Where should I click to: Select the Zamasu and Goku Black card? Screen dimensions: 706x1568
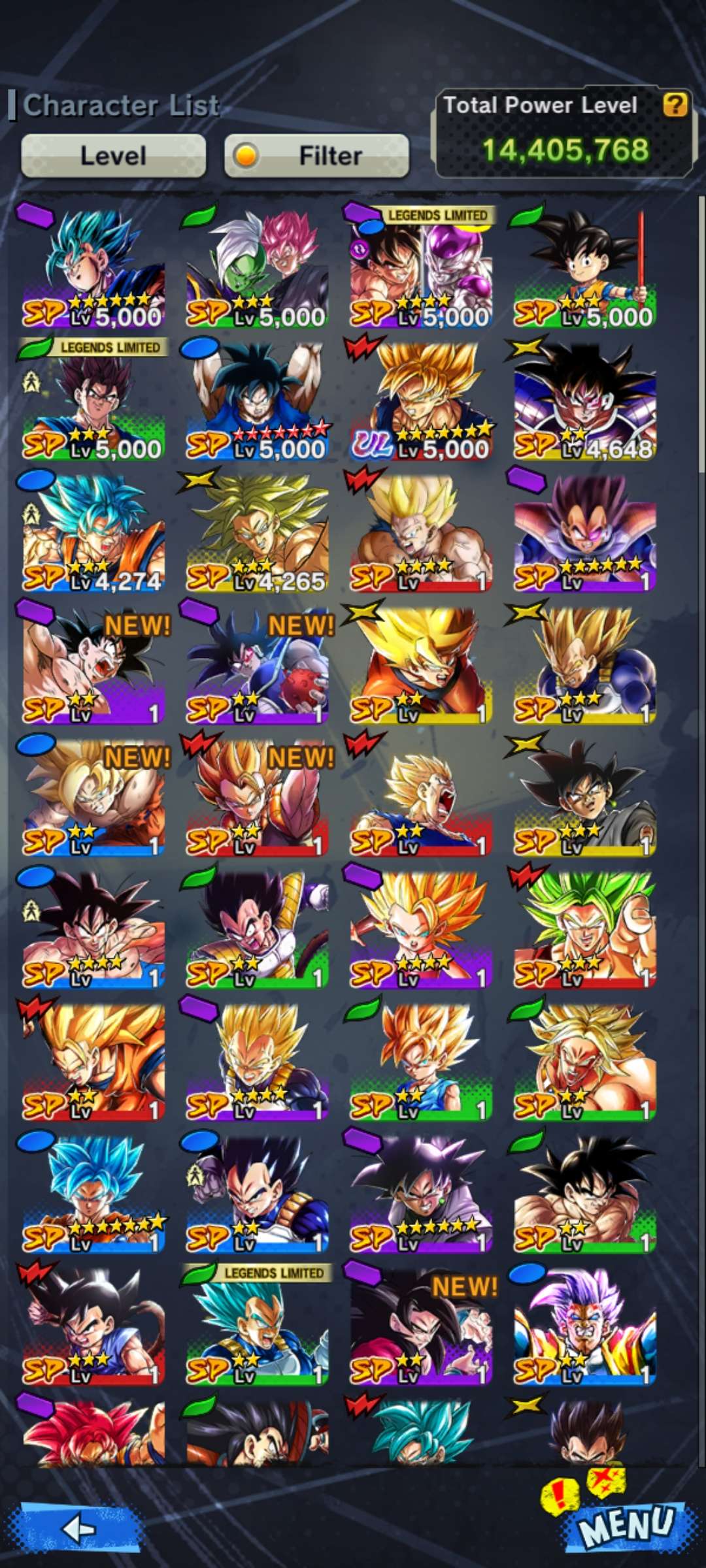257,269
